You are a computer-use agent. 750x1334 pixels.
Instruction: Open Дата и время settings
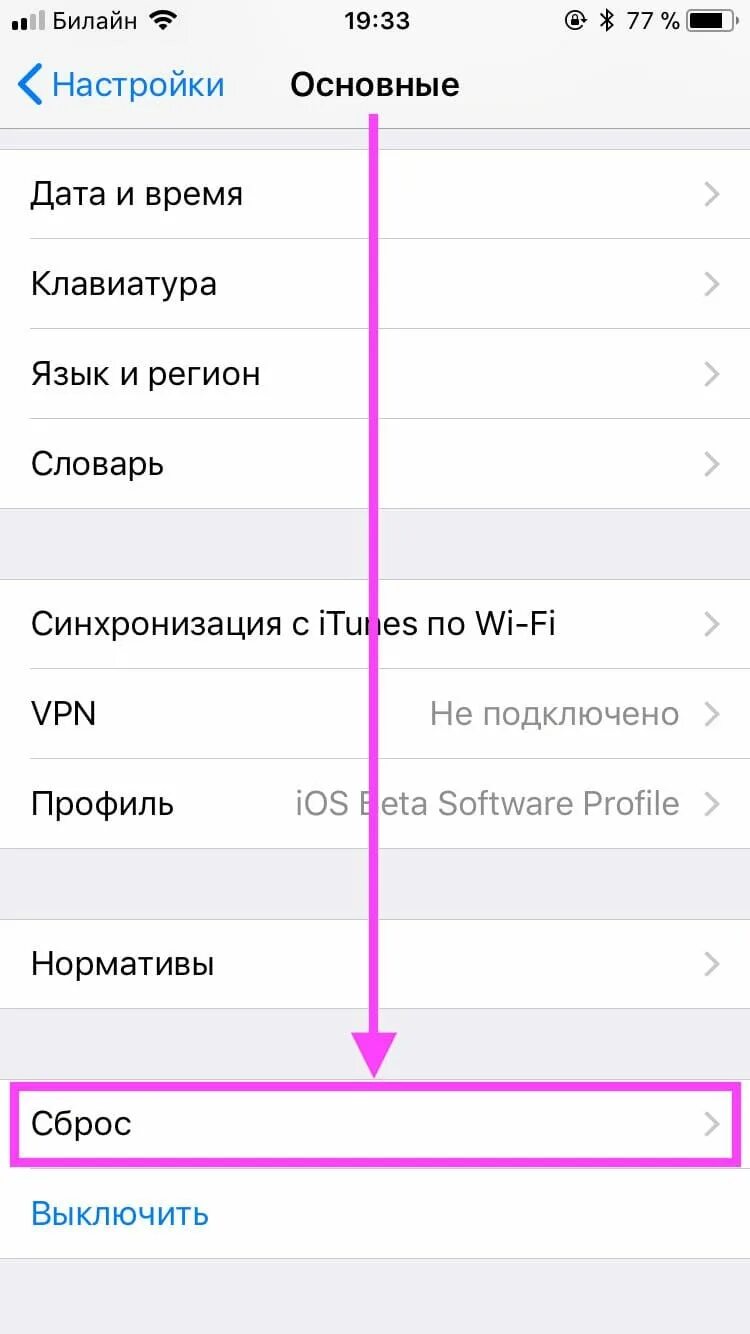tap(375, 194)
